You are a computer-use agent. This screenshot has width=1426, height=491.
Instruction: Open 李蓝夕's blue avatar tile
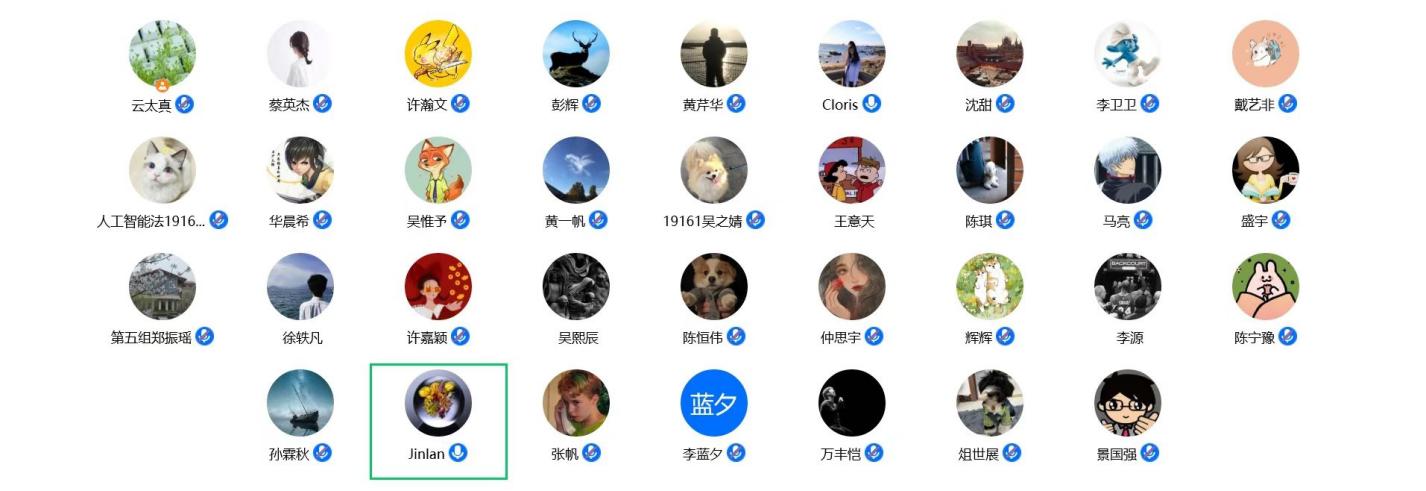pyautogui.click(x=714, y=403)
